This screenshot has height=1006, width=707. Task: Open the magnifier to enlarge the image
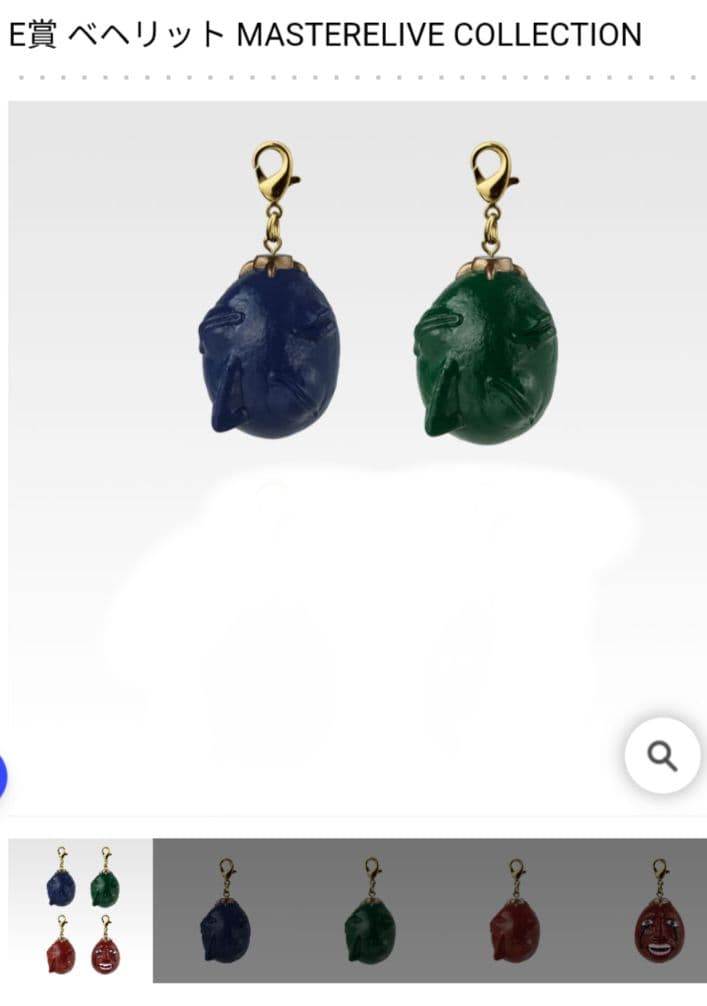click(662, 756)
